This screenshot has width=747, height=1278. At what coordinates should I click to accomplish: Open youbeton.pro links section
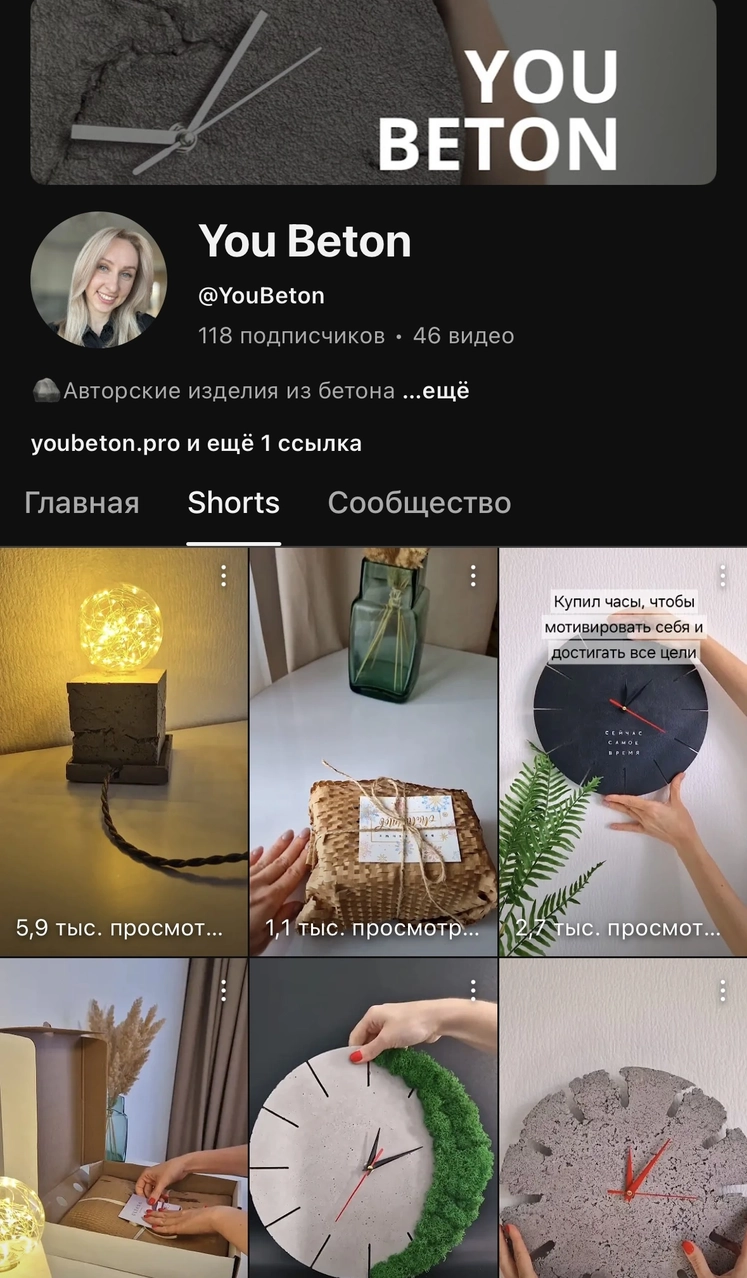point(196,443)
